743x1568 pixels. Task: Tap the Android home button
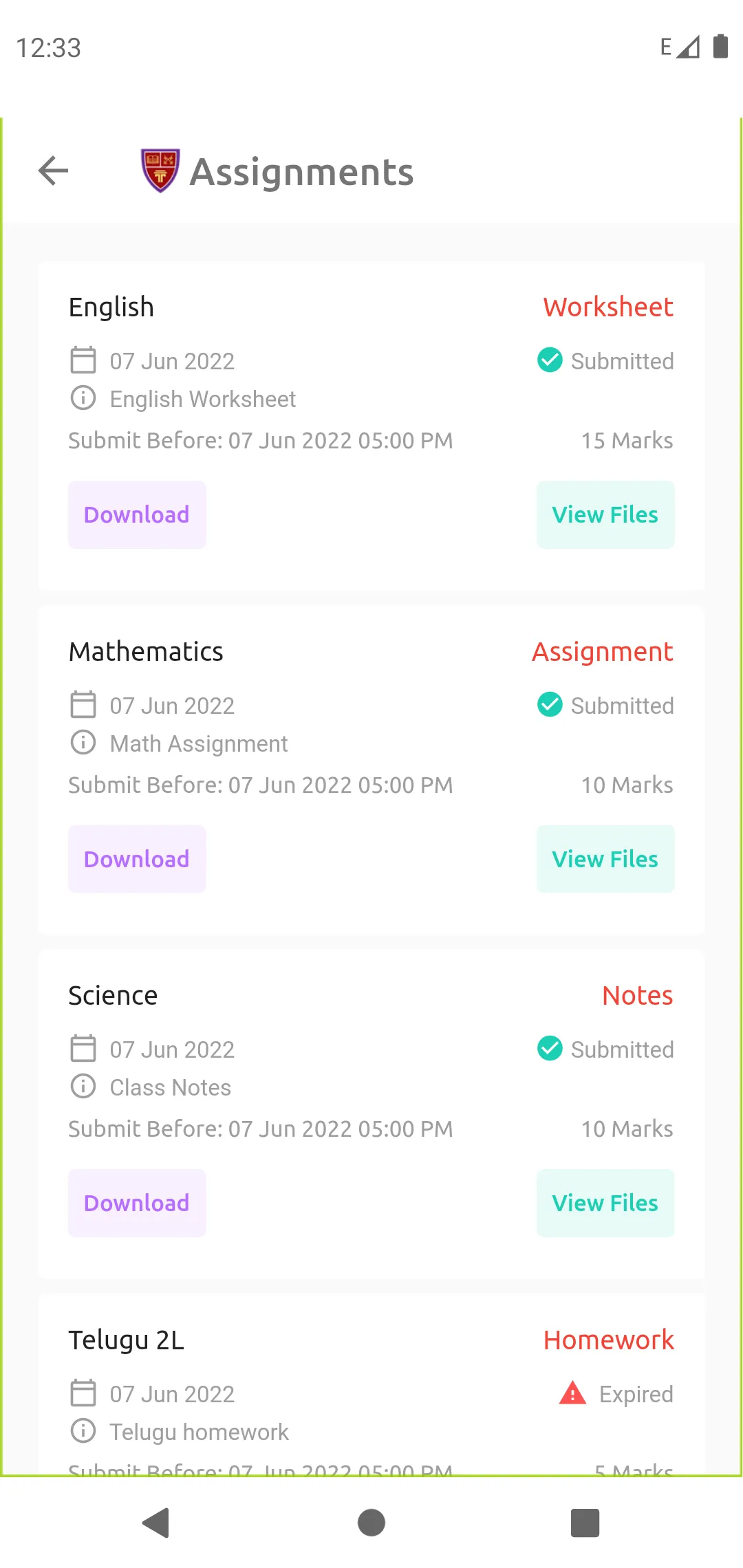(x=371, y=1521)
